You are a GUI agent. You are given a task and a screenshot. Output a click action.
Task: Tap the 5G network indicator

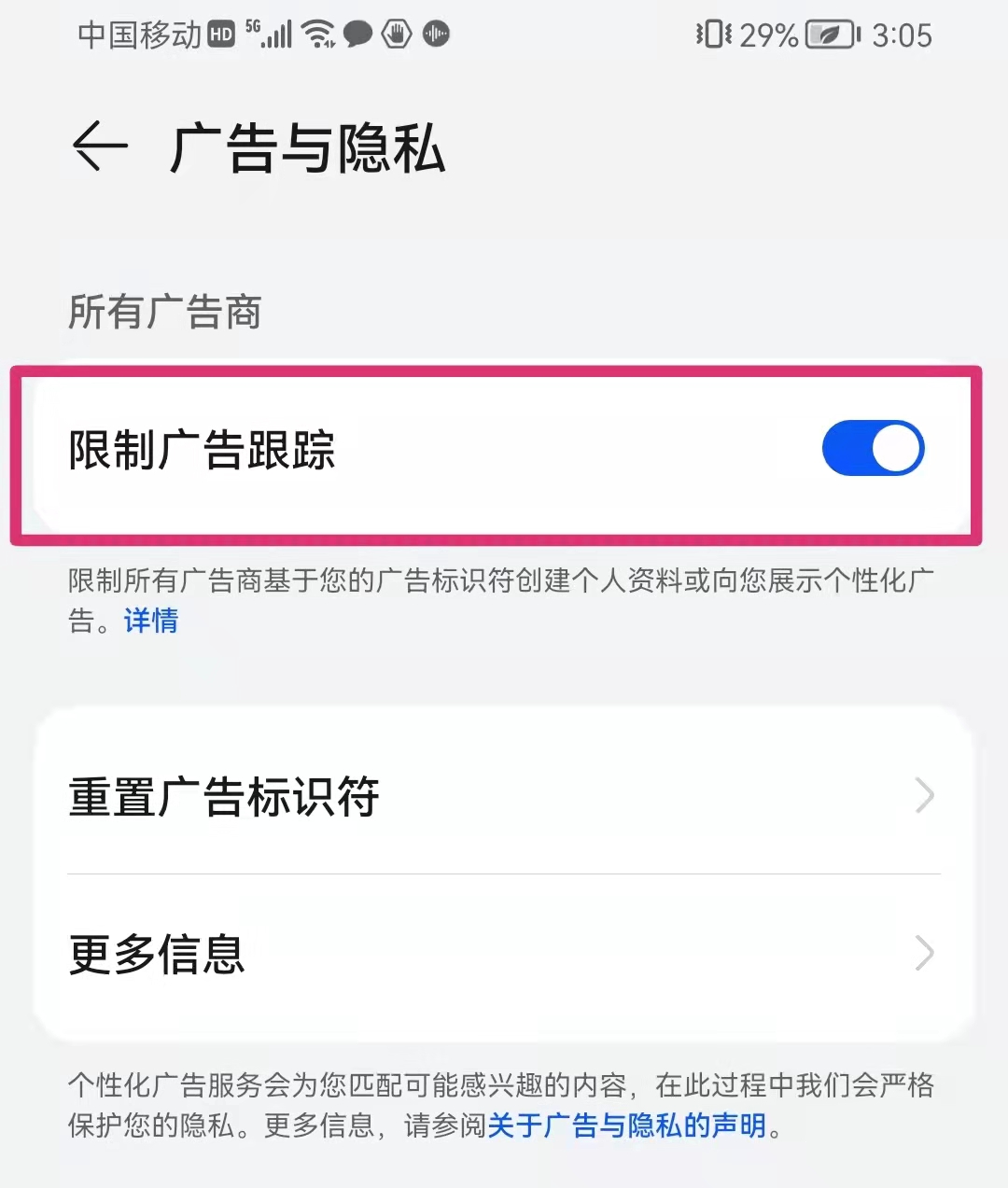pos(251,28)
